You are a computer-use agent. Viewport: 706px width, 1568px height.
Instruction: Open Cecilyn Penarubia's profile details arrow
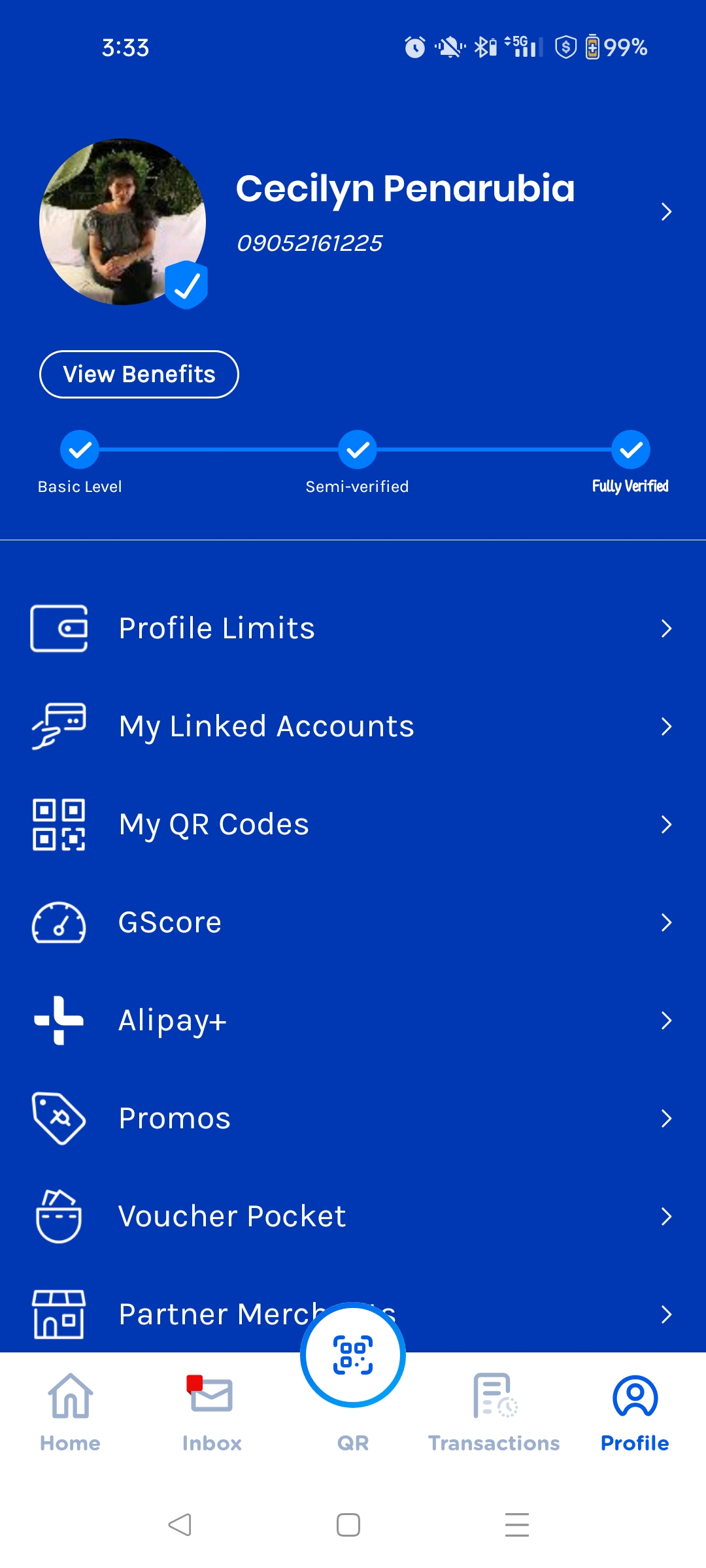[665, 212]
